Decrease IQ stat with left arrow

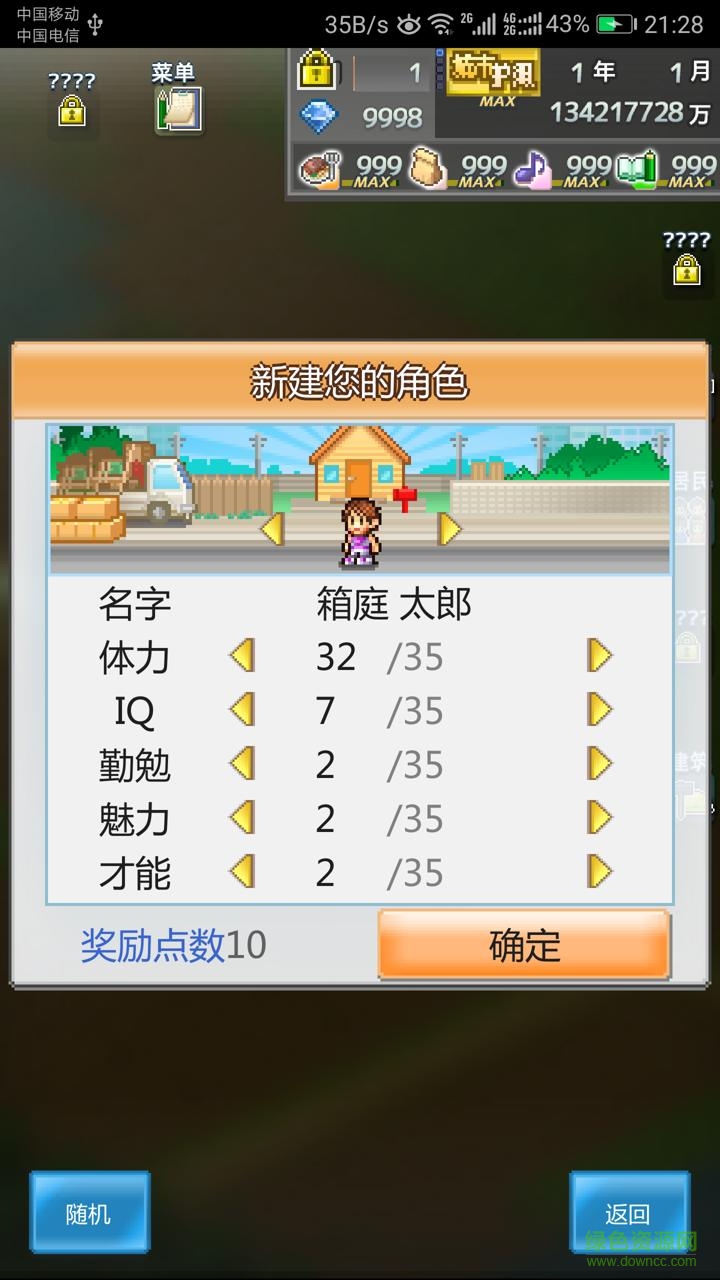click(243, 711)
